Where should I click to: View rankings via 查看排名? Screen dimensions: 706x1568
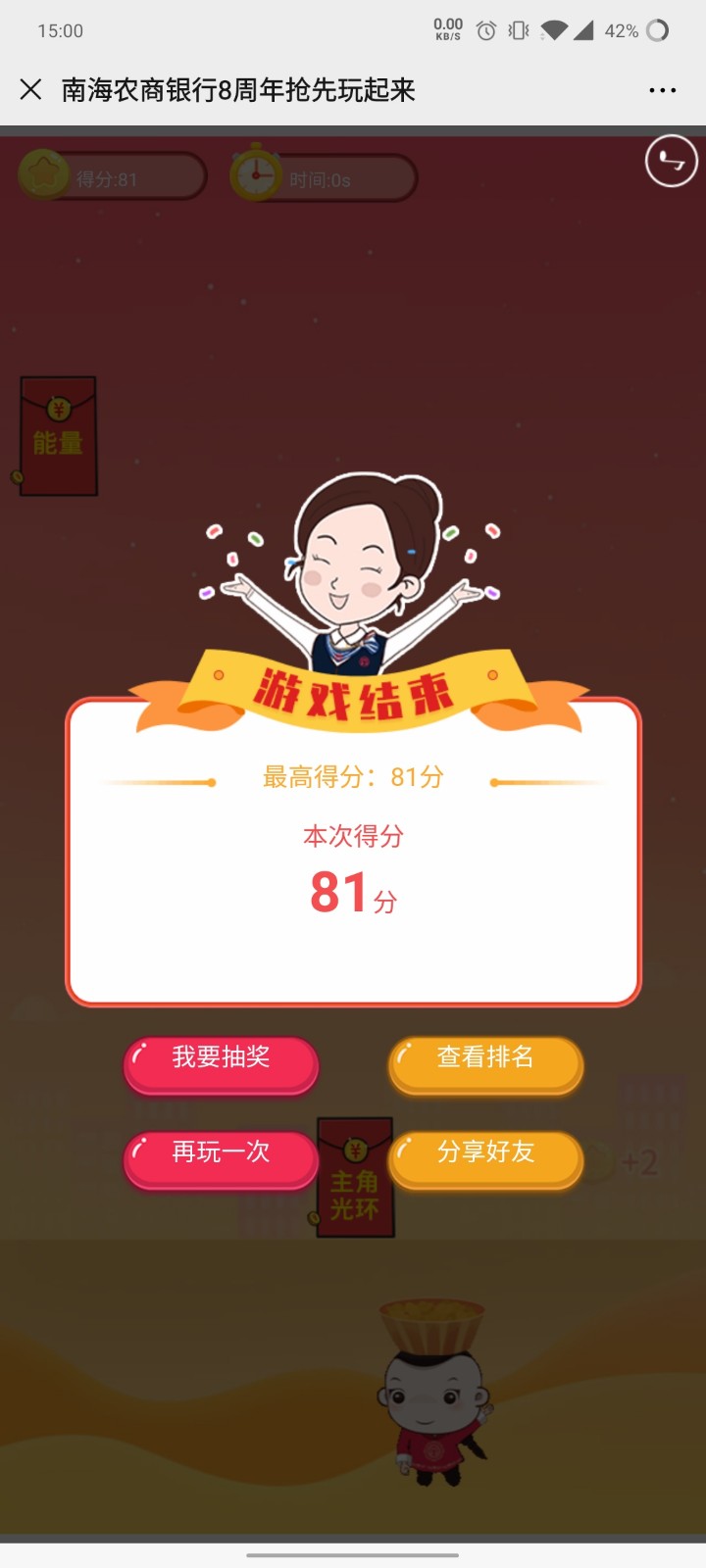point(485,1062)
